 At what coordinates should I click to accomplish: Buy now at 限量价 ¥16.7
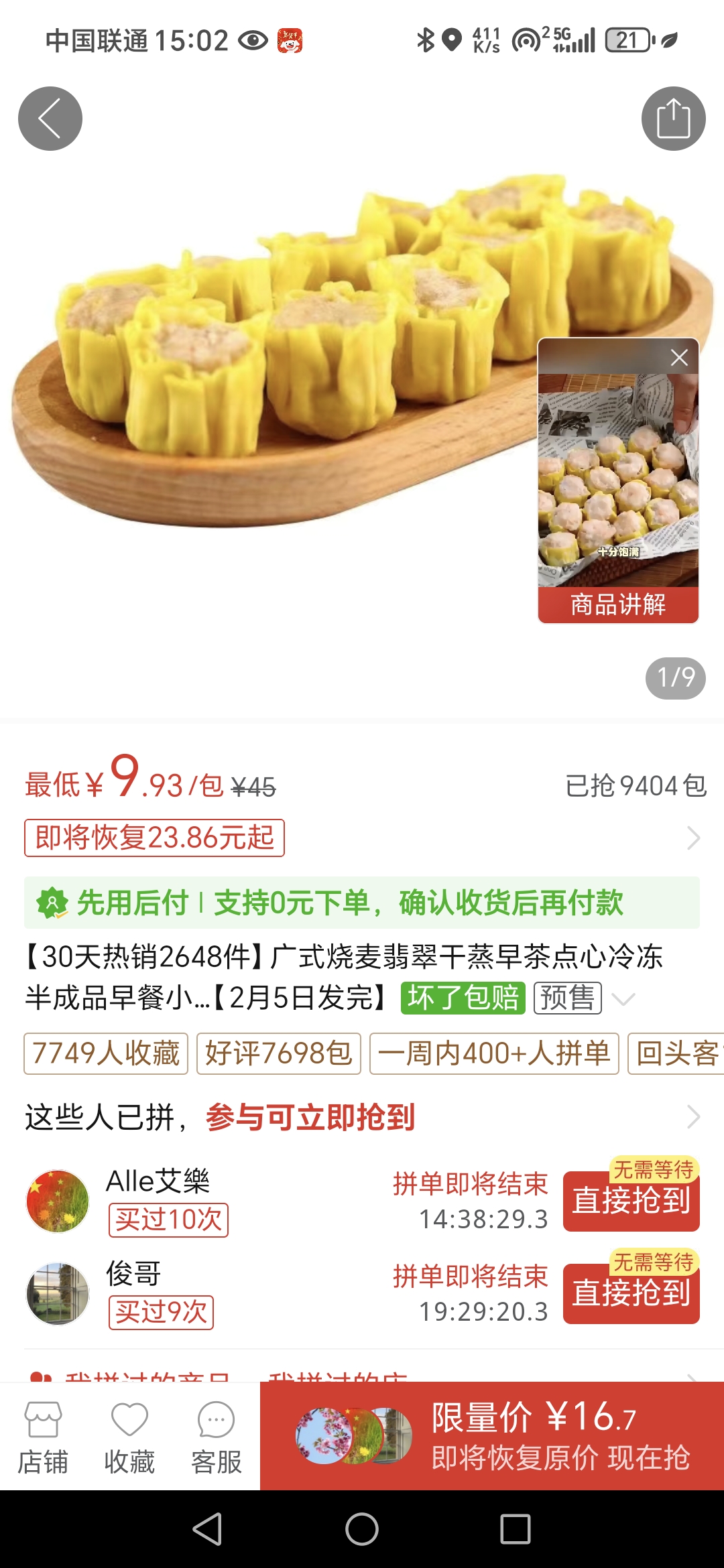click(492, 1436)
